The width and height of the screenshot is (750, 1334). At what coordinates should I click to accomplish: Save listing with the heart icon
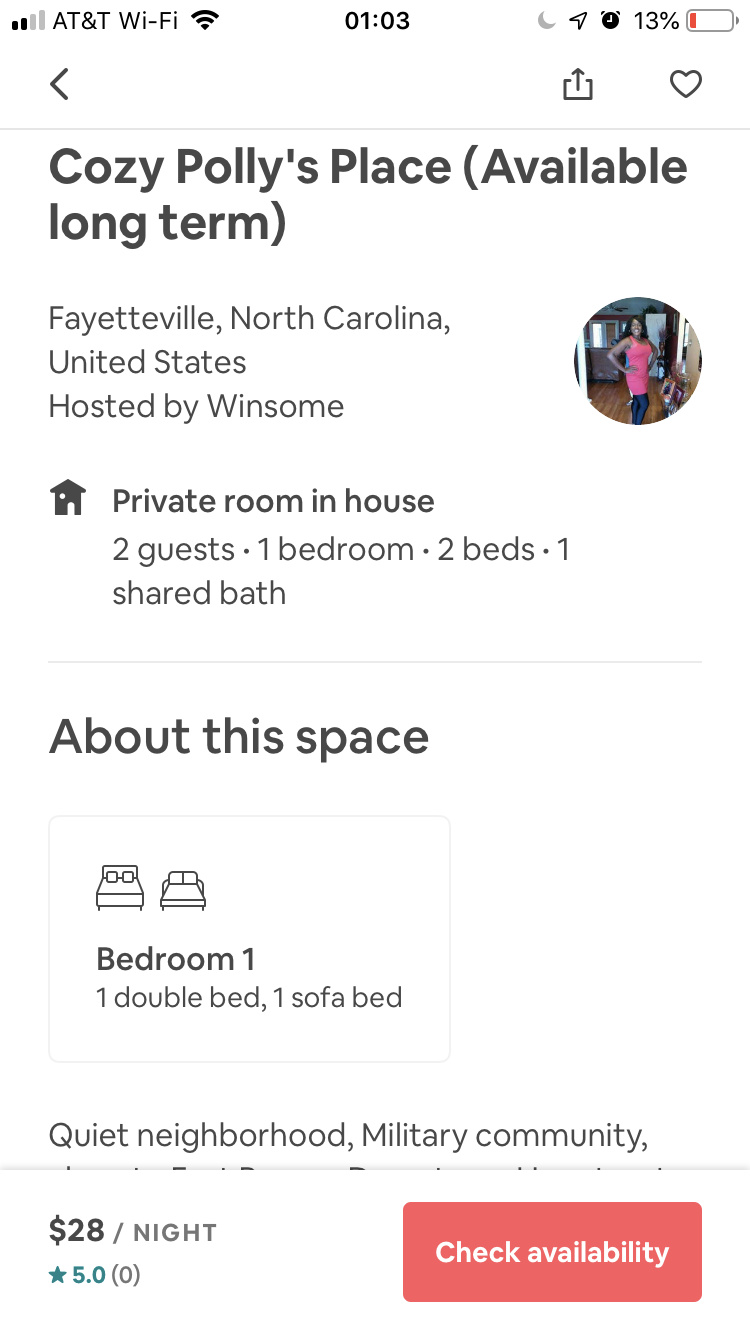[685, 85]
